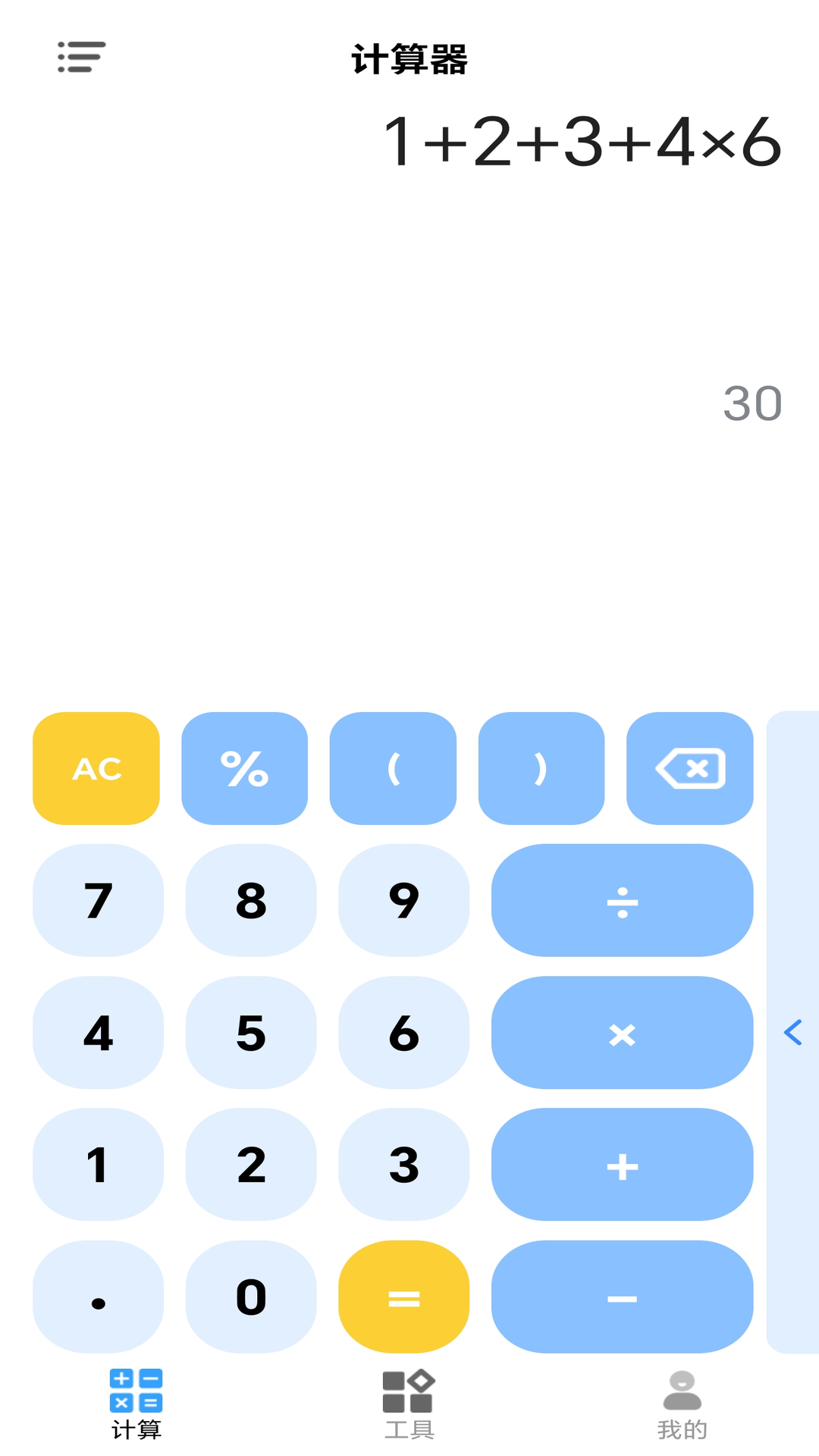This screenshot has height=1456, width=819.
Task: Insert an opening parenthesis
Action: tap(393, 768)
